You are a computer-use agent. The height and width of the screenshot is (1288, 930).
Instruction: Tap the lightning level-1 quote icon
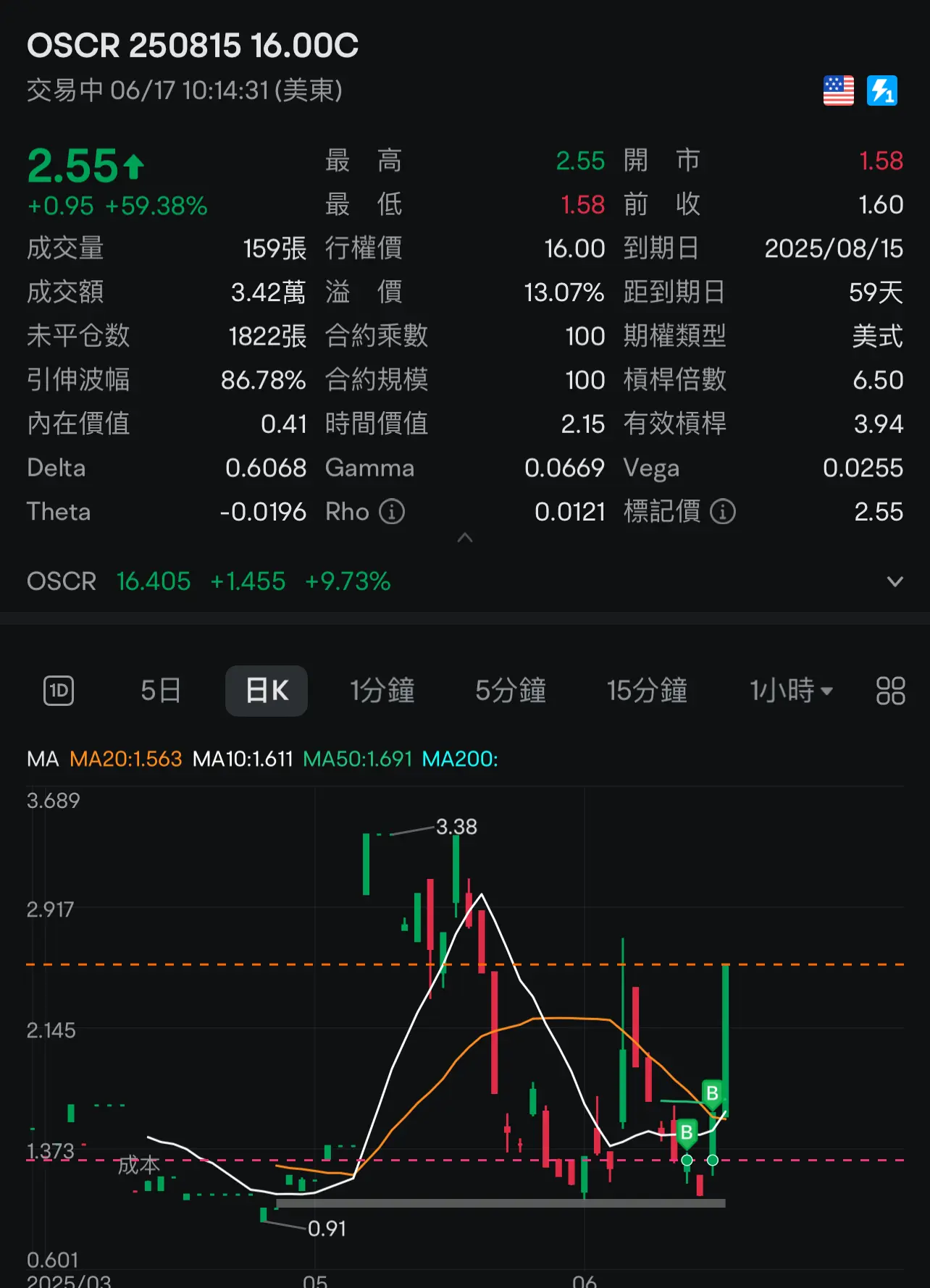pyautogui.click(x=881, y=91)
